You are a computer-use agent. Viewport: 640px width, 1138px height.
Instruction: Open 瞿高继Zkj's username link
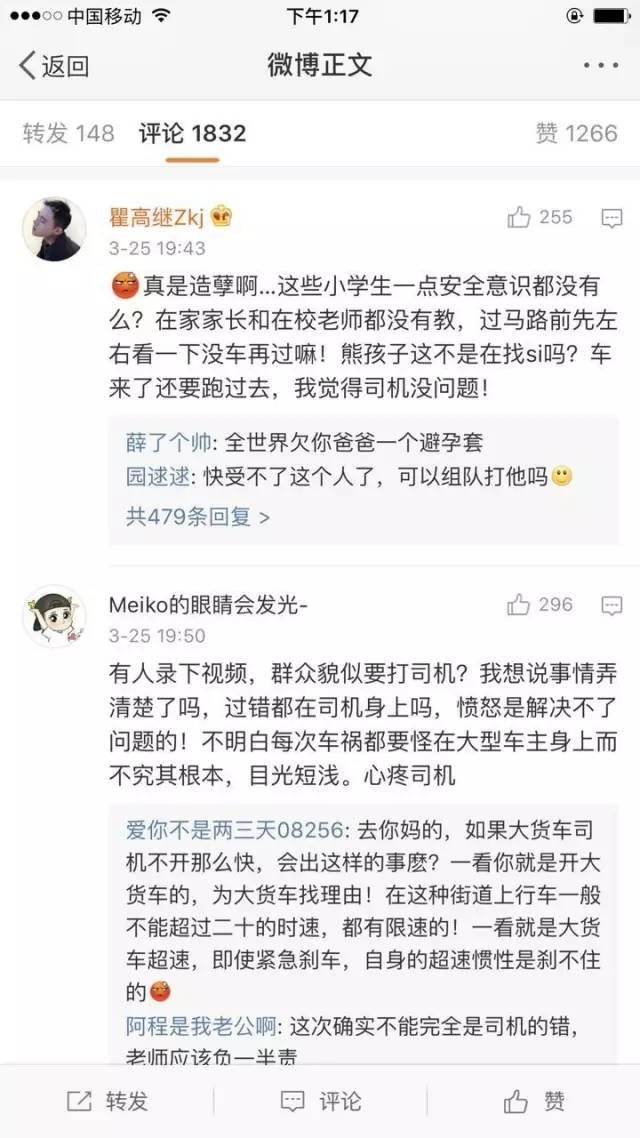[159, 217]
